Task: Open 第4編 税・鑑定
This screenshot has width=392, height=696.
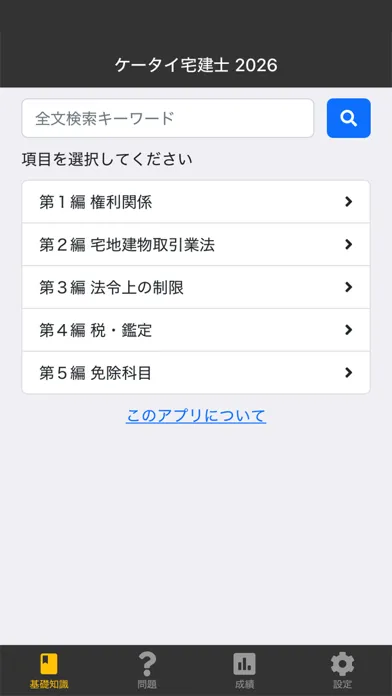Action: coord(196,330)
